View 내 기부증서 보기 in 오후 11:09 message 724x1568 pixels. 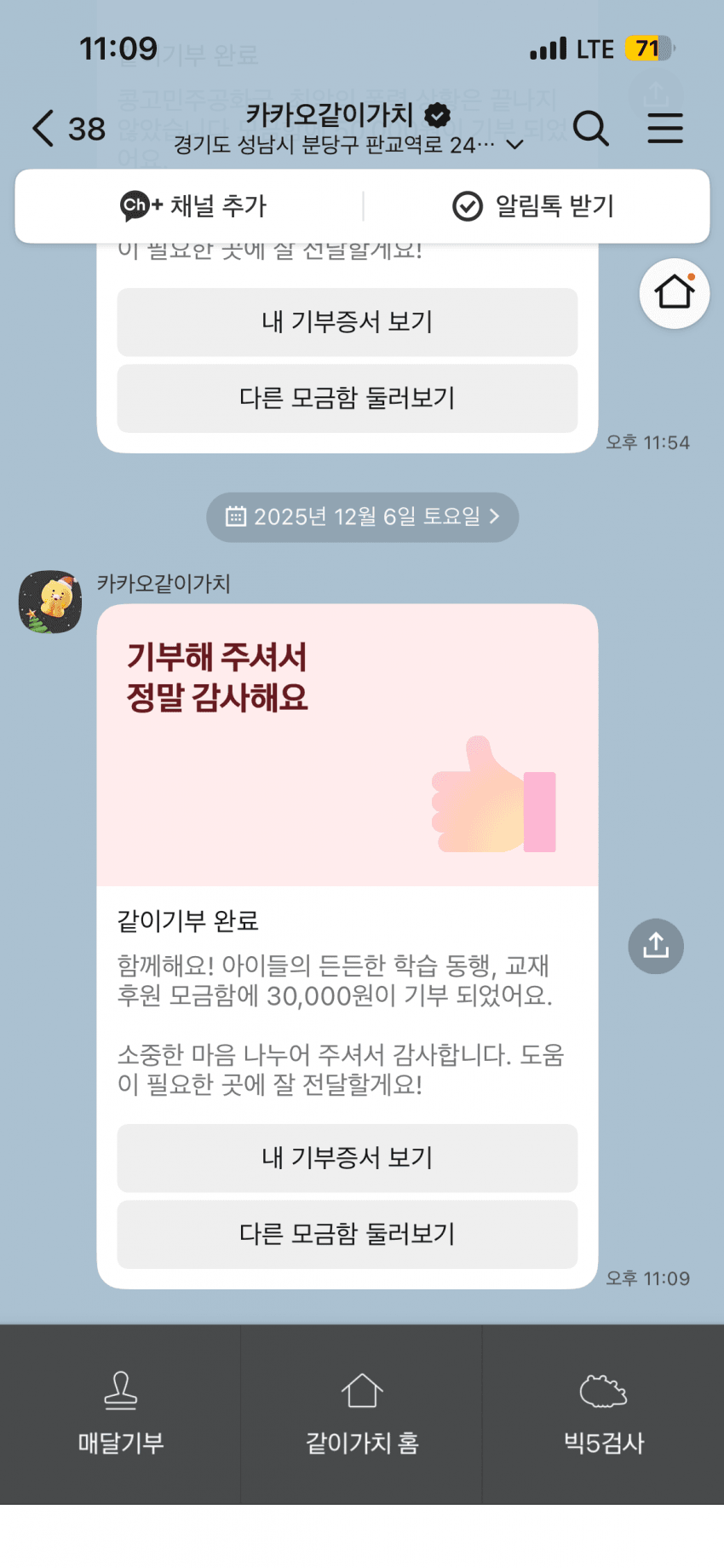(x=347, y=1158)
